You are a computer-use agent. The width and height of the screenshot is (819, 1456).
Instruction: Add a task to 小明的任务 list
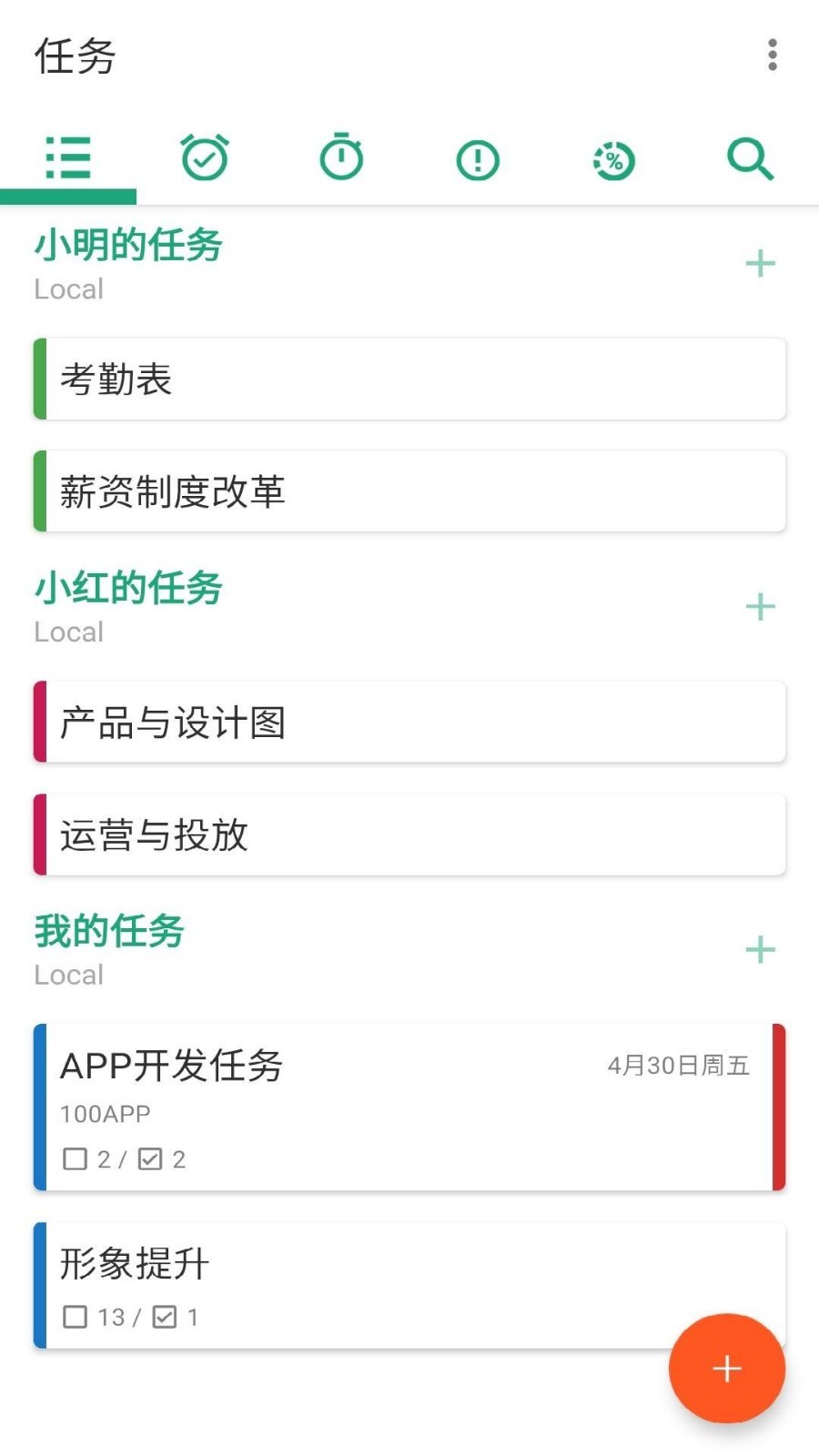[761, 264]
